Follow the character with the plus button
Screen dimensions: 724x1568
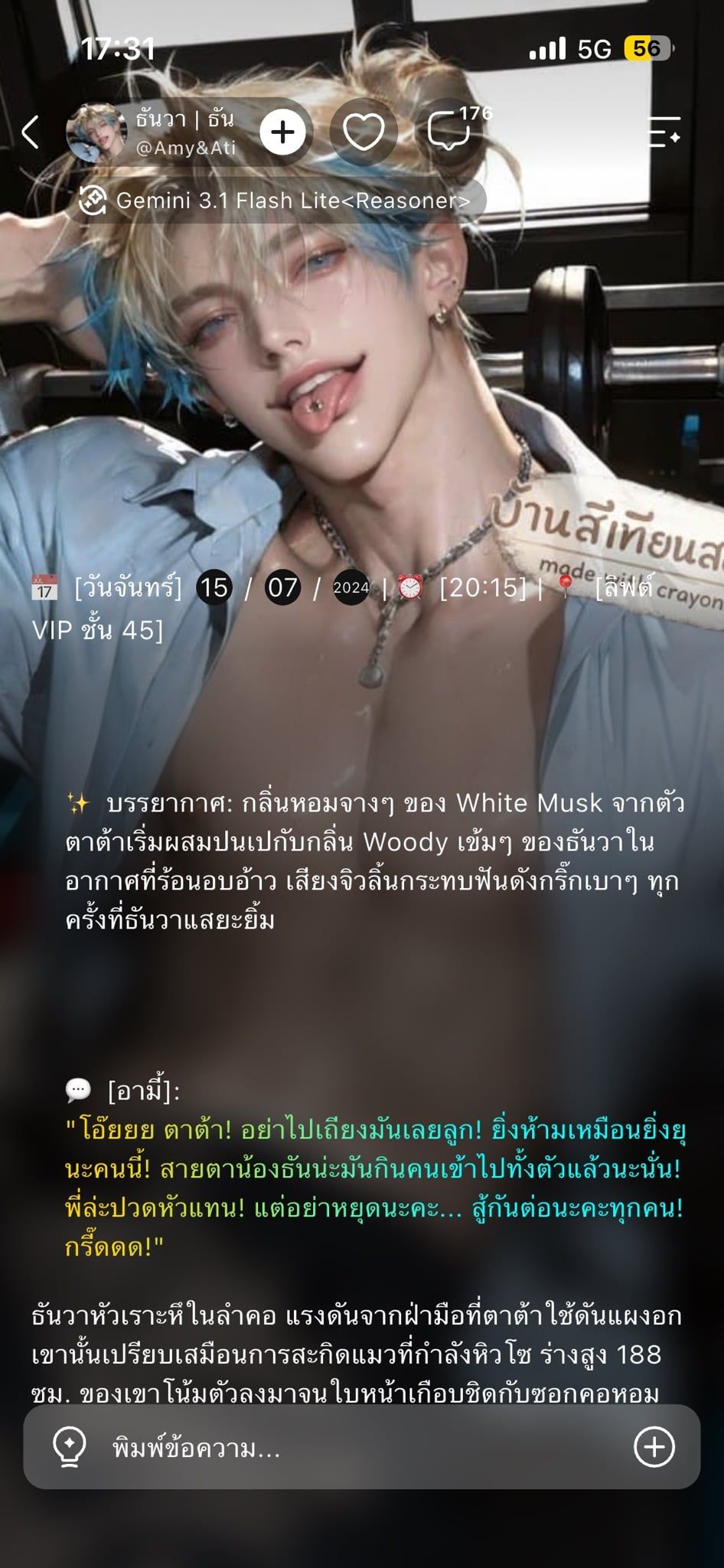[283, 132]
